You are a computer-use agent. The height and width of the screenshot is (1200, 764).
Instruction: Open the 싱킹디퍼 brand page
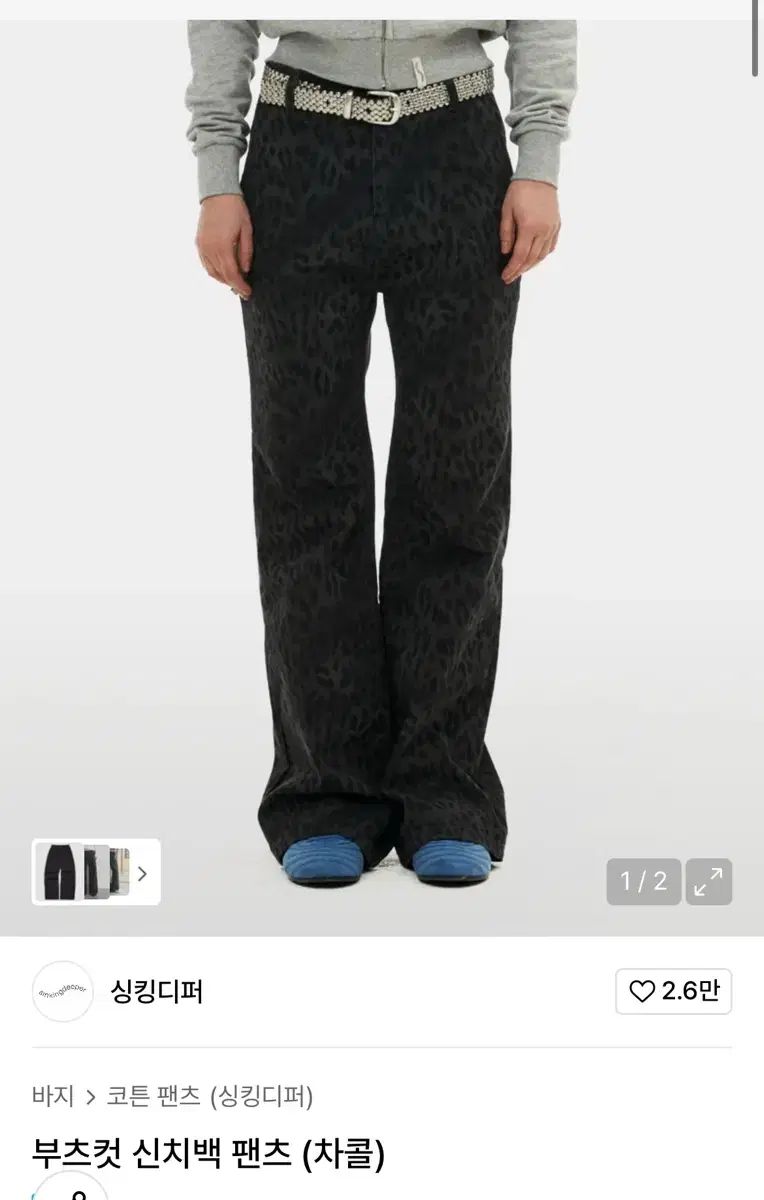pos(156,992)
